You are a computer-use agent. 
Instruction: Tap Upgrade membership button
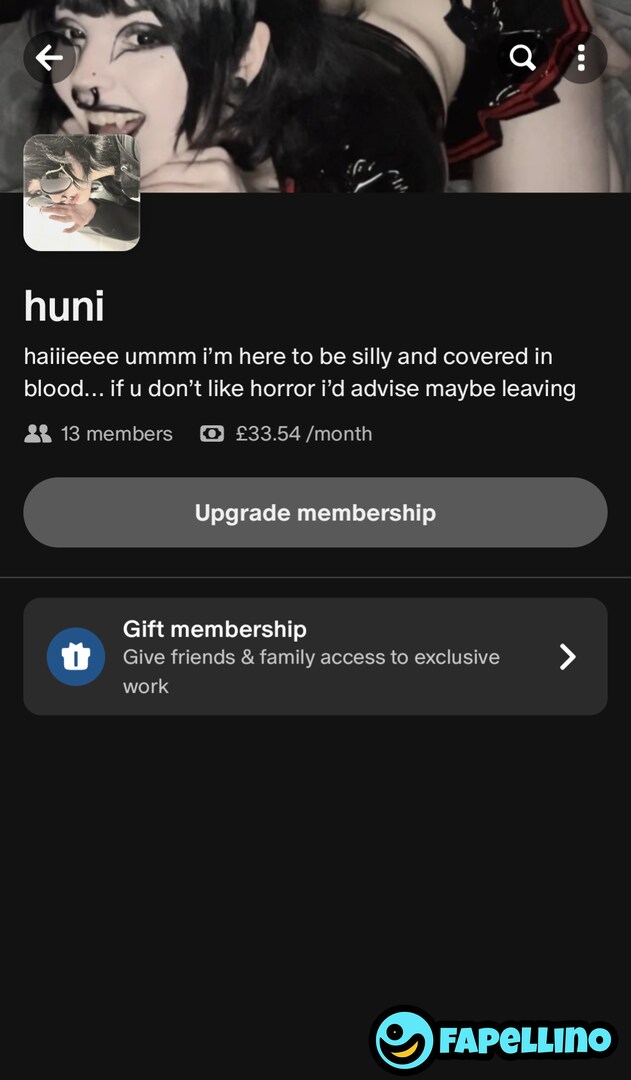[x=316, y=512]
